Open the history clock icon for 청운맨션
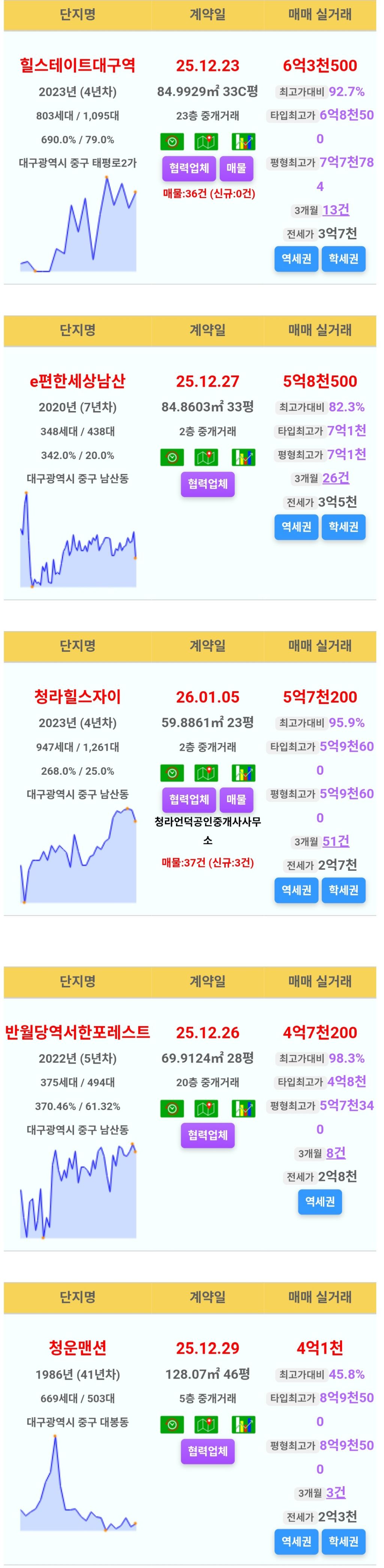 (x=172, y=1424)
